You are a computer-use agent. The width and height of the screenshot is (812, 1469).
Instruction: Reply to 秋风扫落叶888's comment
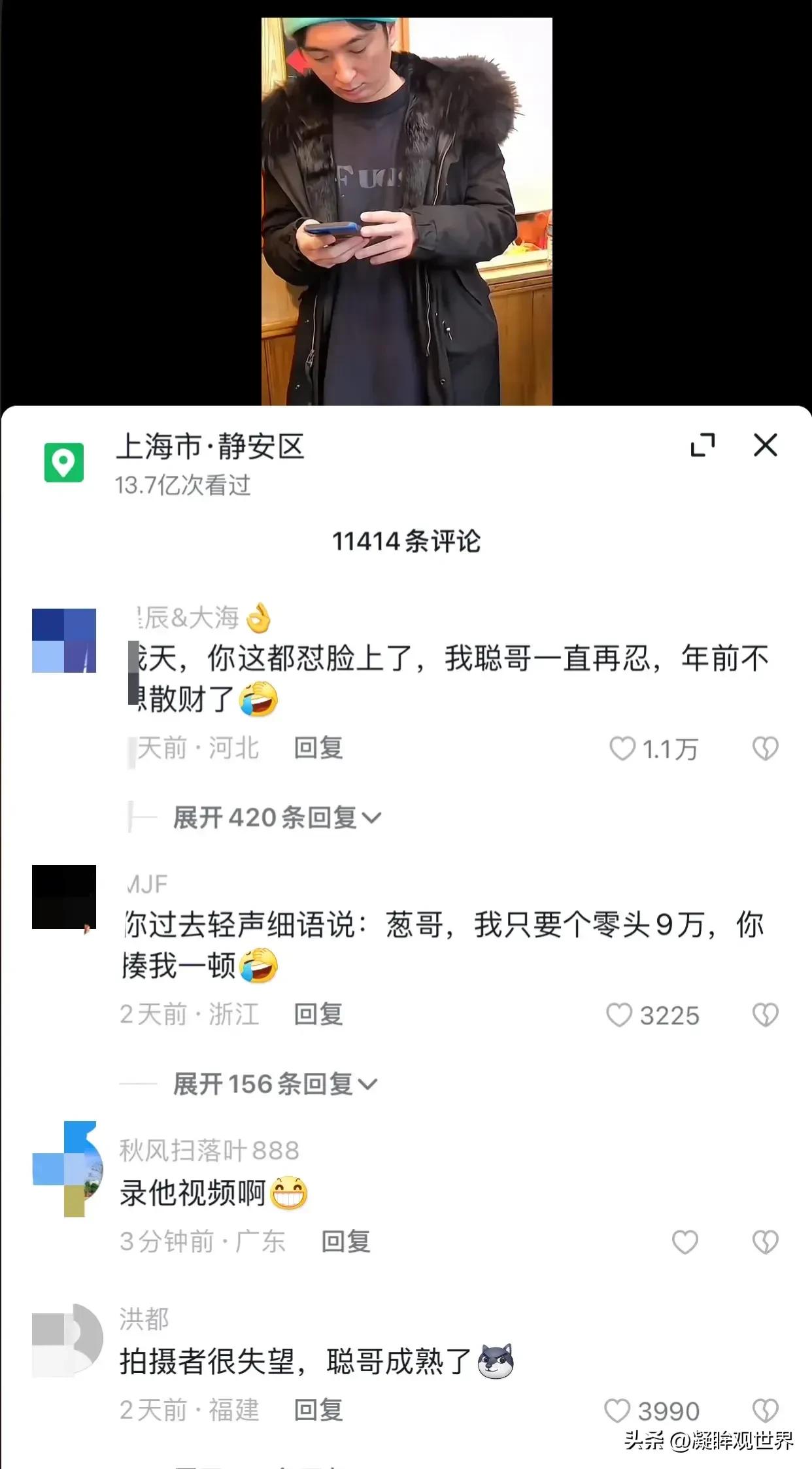(x=346, y=1241)
